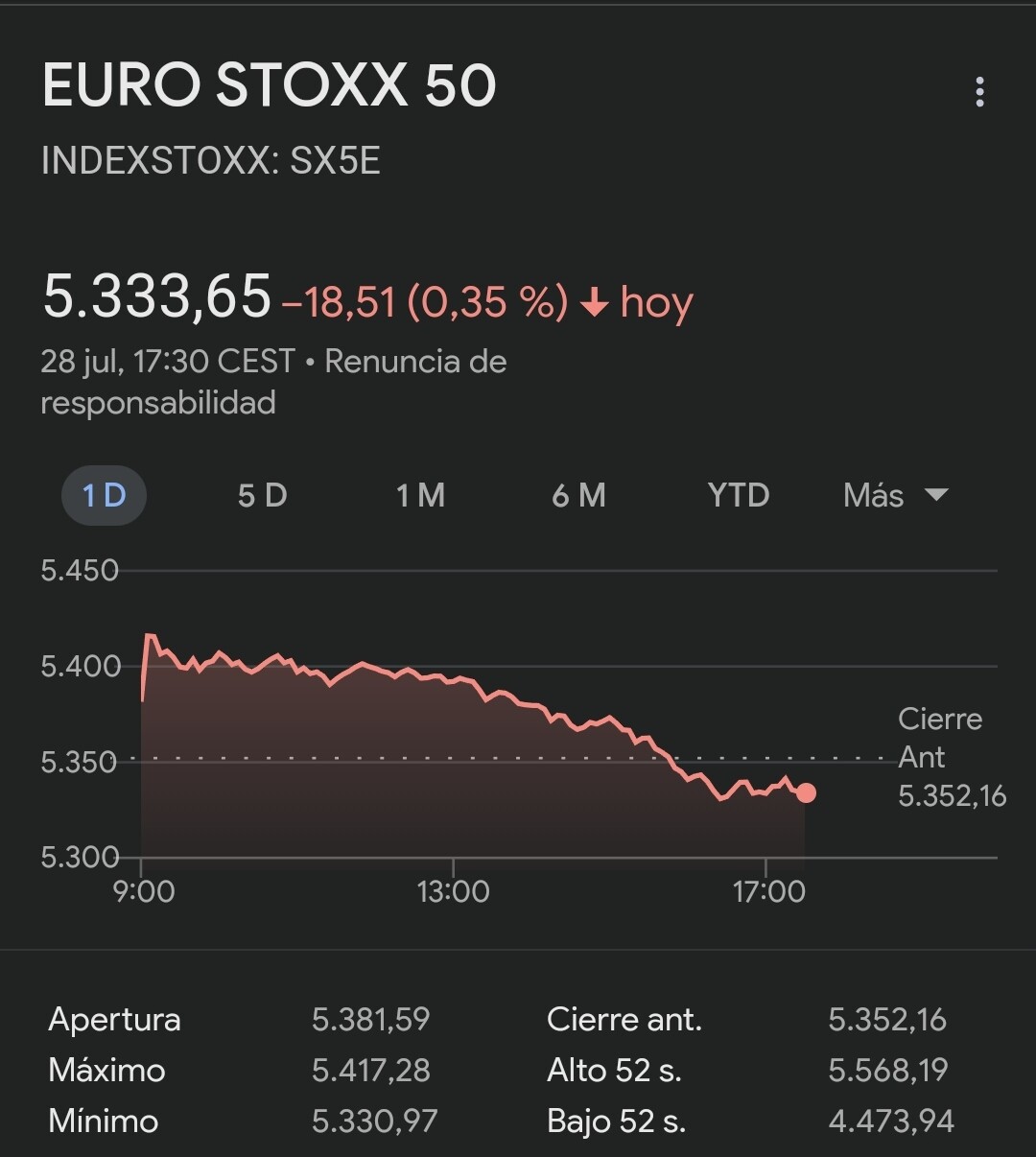Open the Renuncia de responsabilidad link
Screen dimensions: 1036x1157
(x=414, y=363)
